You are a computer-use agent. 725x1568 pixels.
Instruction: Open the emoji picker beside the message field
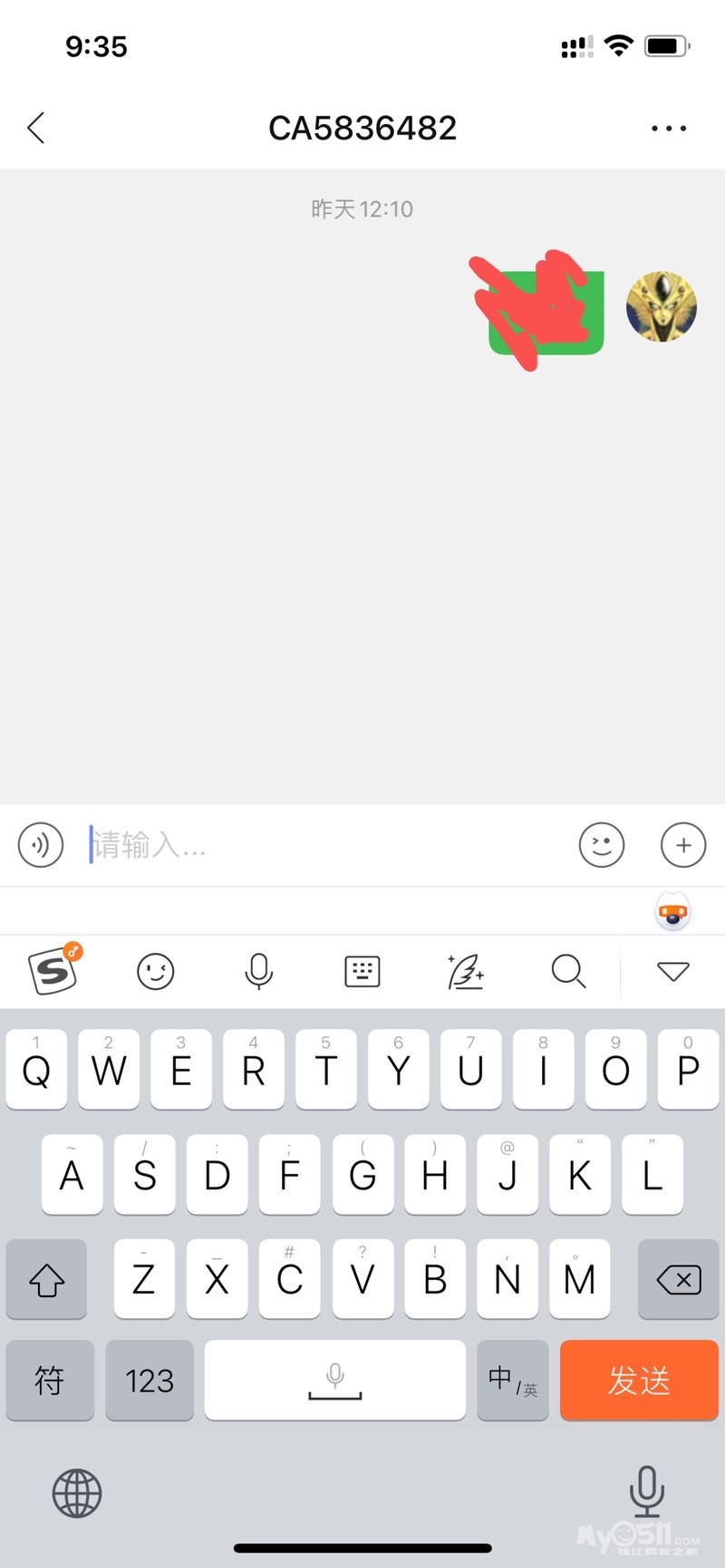pyautogui.click(x=602, y=845)
